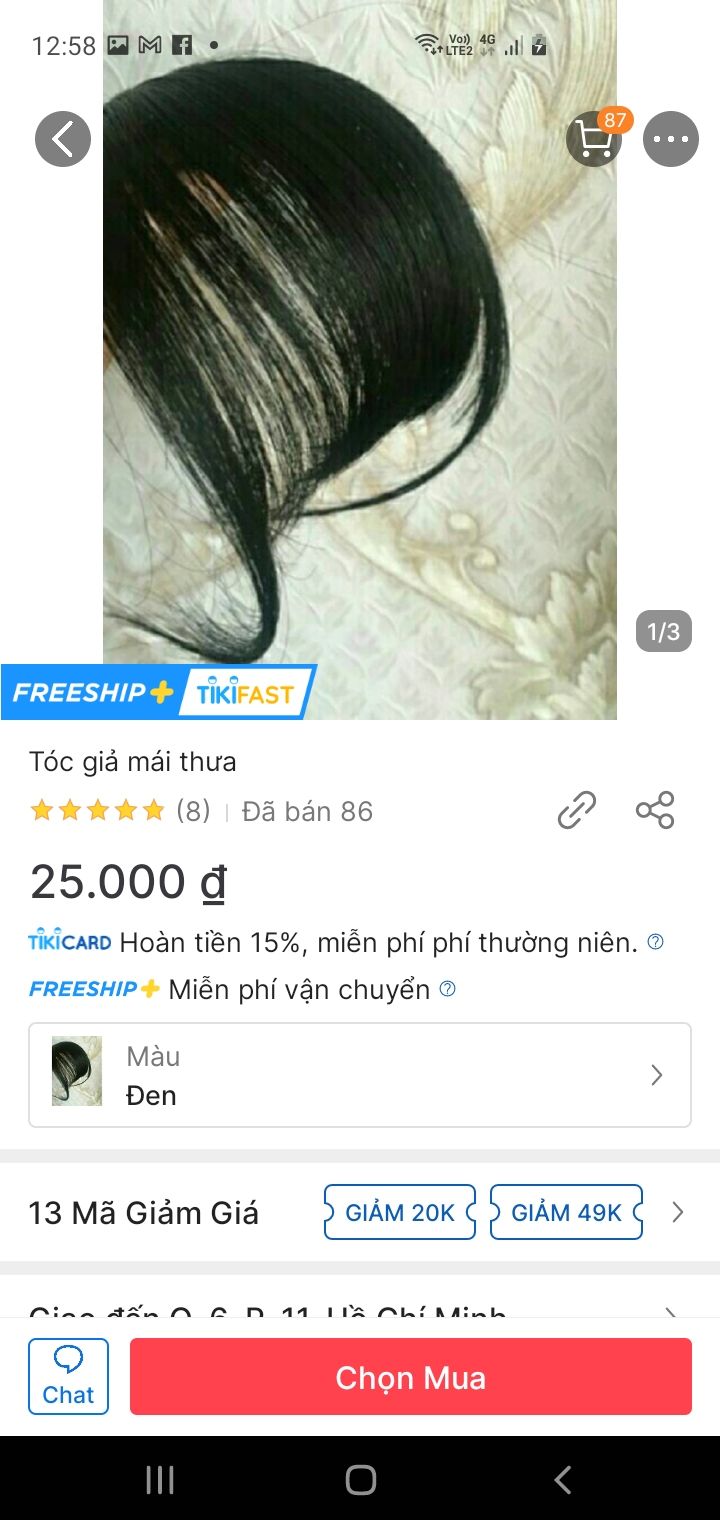Viewport: 720px width, 1520px height.
Task: Tap the black hair color swatch thumbnail
Action: click(x=75, y=1070)
